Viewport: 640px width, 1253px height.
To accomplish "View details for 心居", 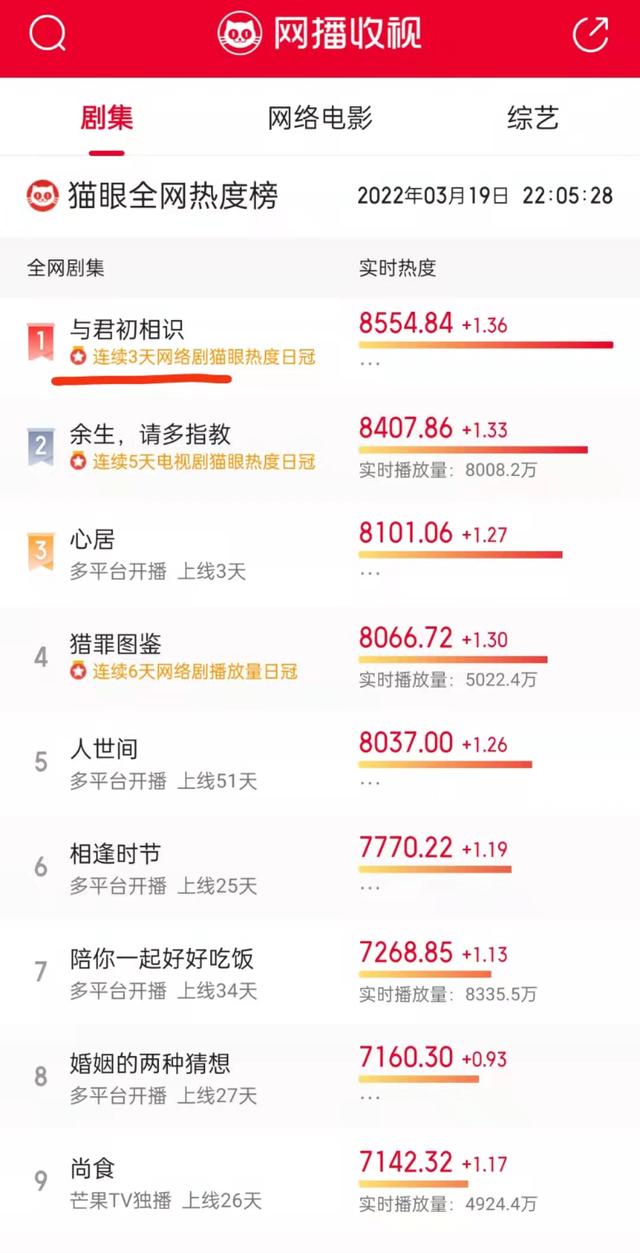I will pyautogui.click(x=320, y=553).
